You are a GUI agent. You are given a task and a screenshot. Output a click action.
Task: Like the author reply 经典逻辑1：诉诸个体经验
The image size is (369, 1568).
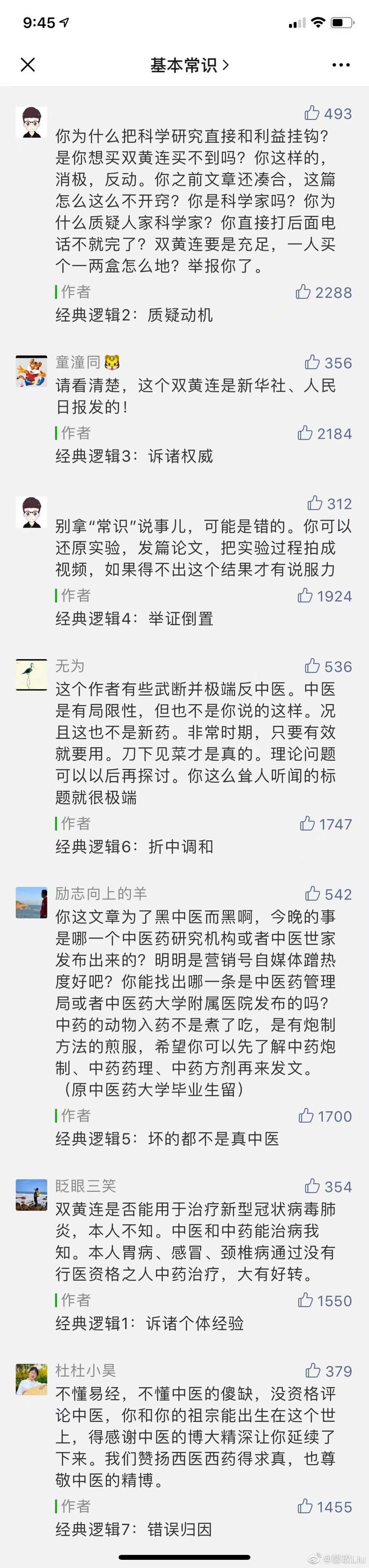pyautogui.click(x=305, y=1301)
